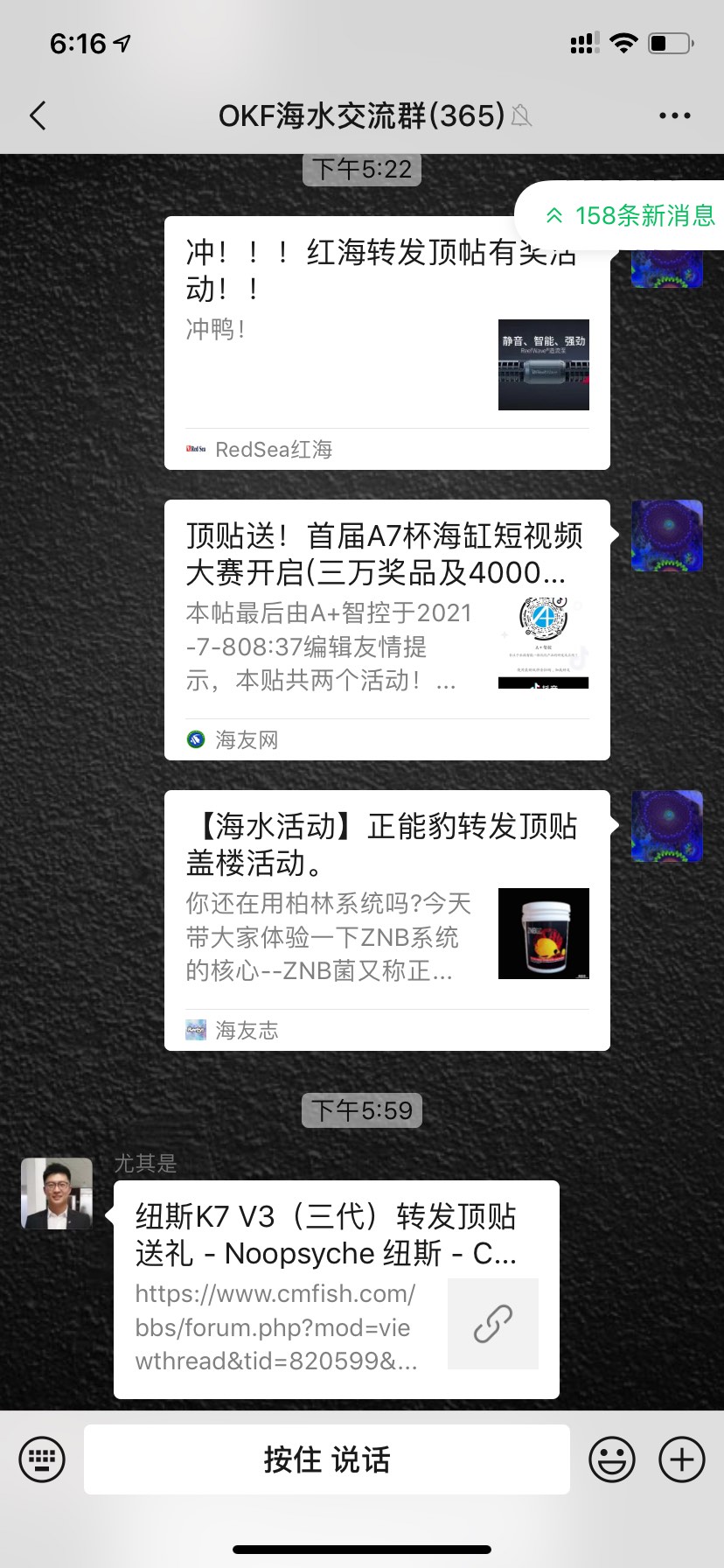This screenshot has width=724, height=1568.
Task: Tap the sender avatar beside 海友志 post
Action: (x=667, y=826)
